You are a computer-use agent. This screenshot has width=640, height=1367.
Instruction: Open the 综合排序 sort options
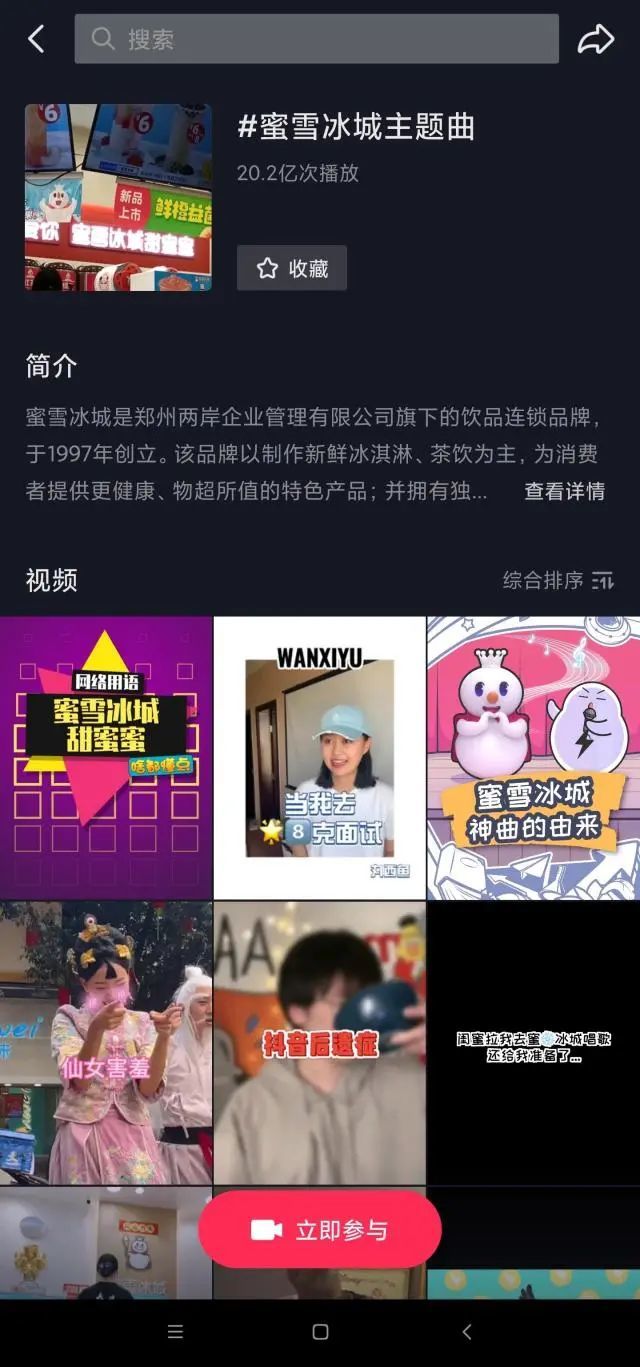(558, 580)
